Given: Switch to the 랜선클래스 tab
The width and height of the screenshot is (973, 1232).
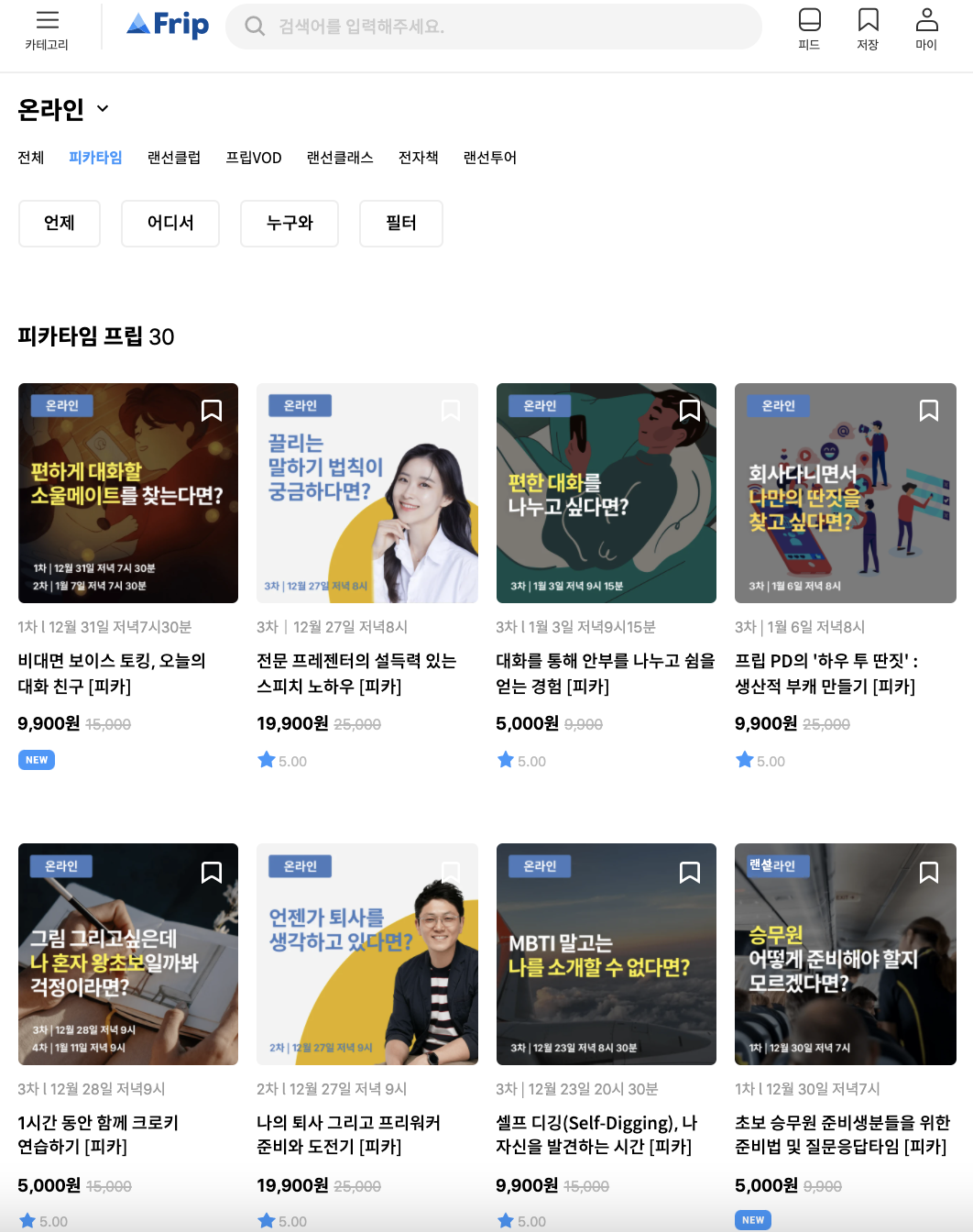Looking at the screenshot, I should [340, 158].
